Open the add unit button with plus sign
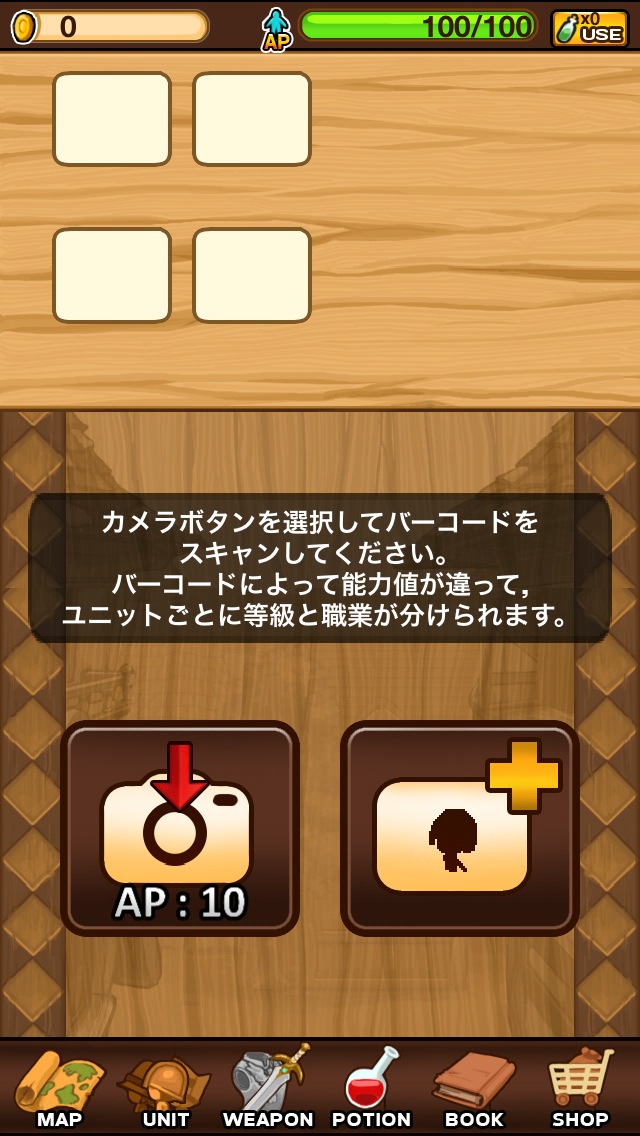This screenshot has height=1136, width=640. pos(460,828)
